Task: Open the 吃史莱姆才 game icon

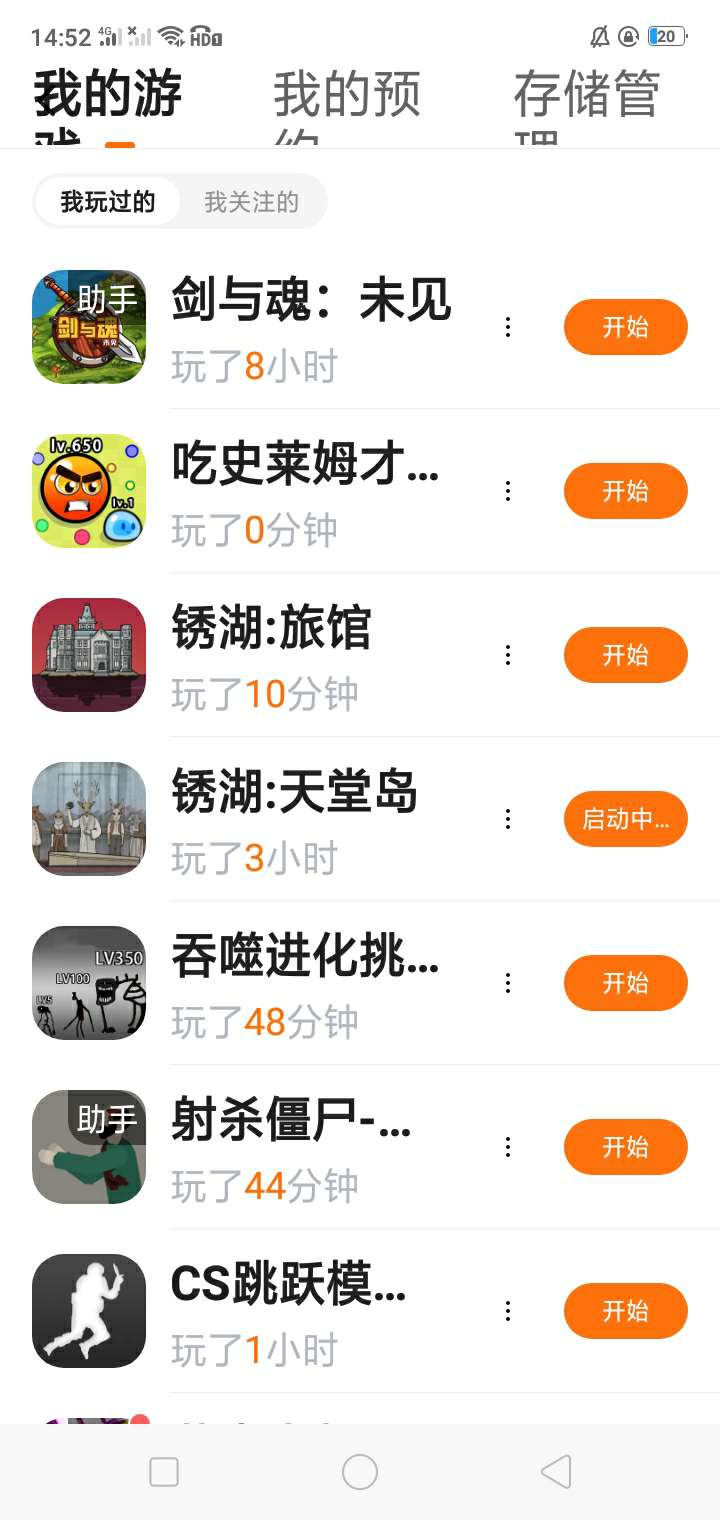Action: pyautogui.click(x=89, y=491)
